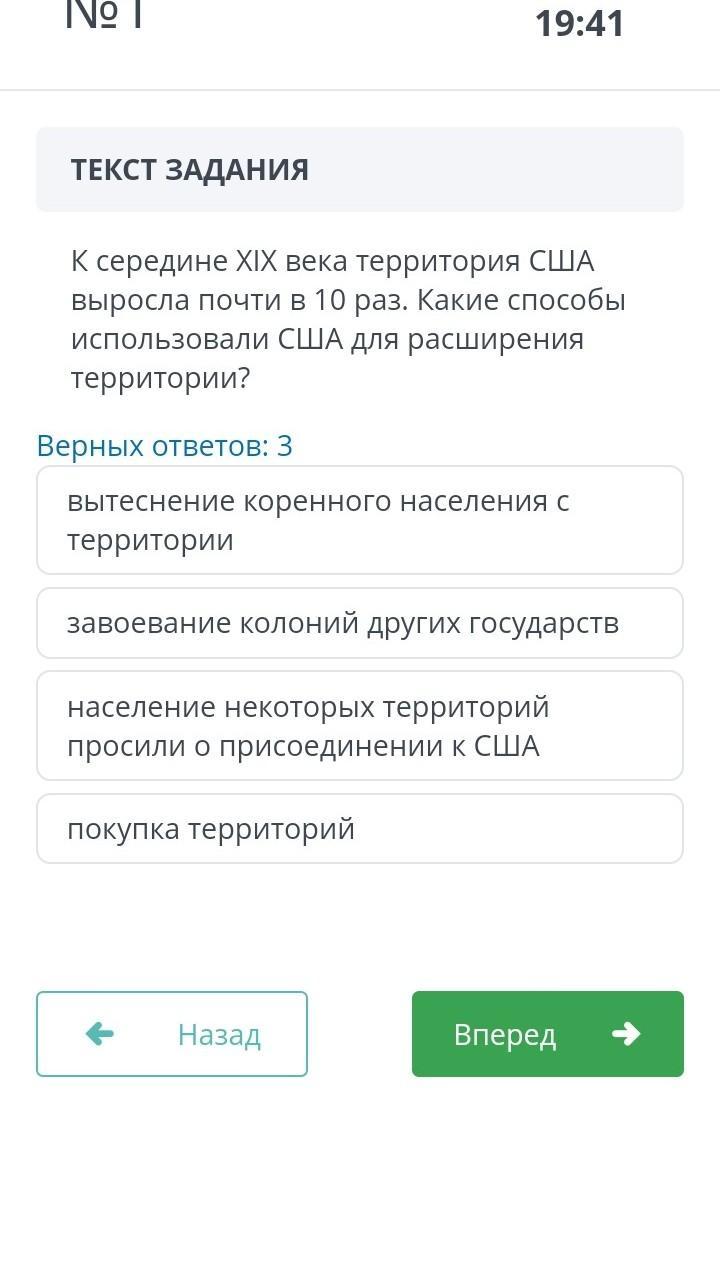Viewport: 720px width, 1277px height.
Task: Go back with the Назад button
Action: tap(172, 1034)
